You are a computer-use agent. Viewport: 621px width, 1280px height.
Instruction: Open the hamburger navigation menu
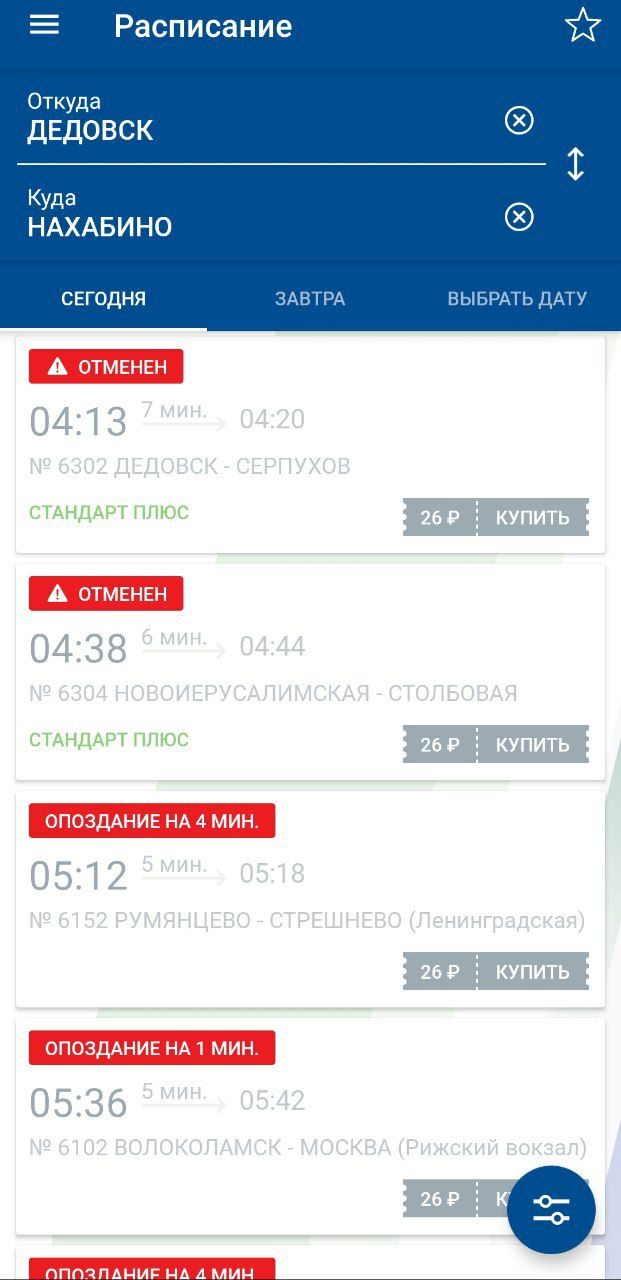point(44,26)
